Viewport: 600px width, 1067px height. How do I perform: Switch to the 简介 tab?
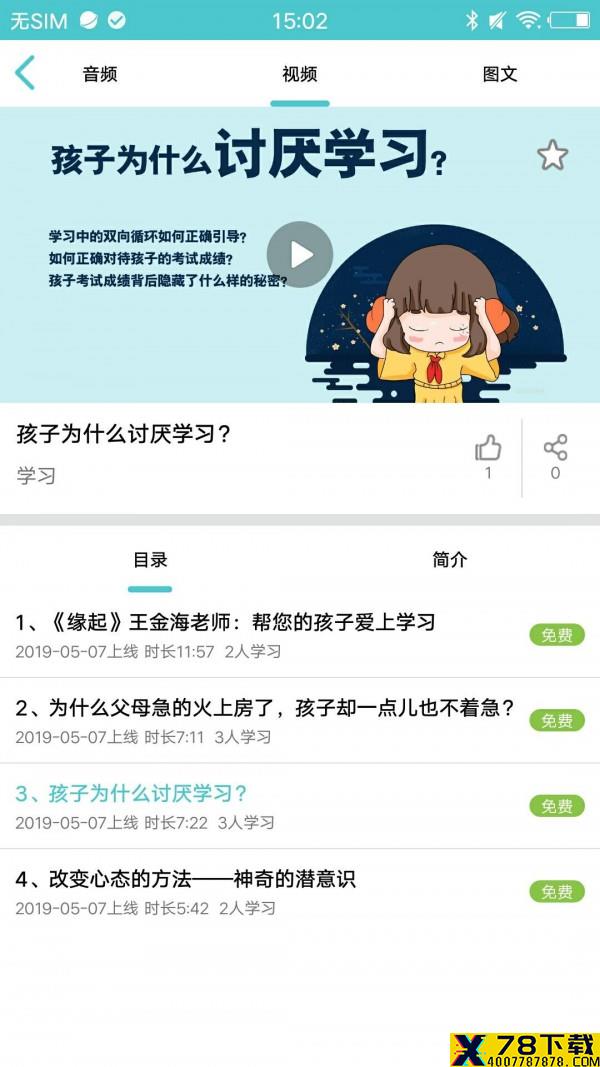tap(450, 560)
